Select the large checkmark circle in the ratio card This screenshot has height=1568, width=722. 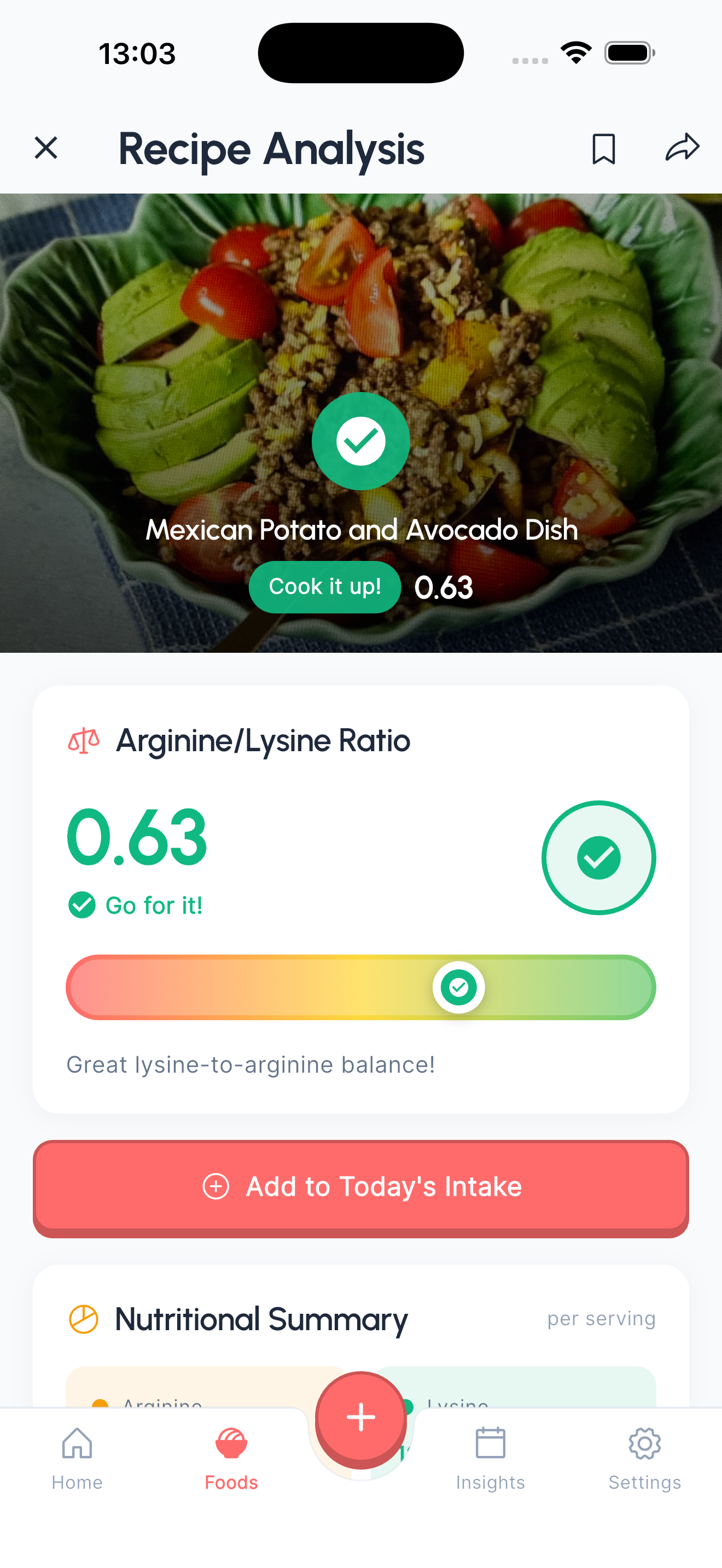point(599,858)
